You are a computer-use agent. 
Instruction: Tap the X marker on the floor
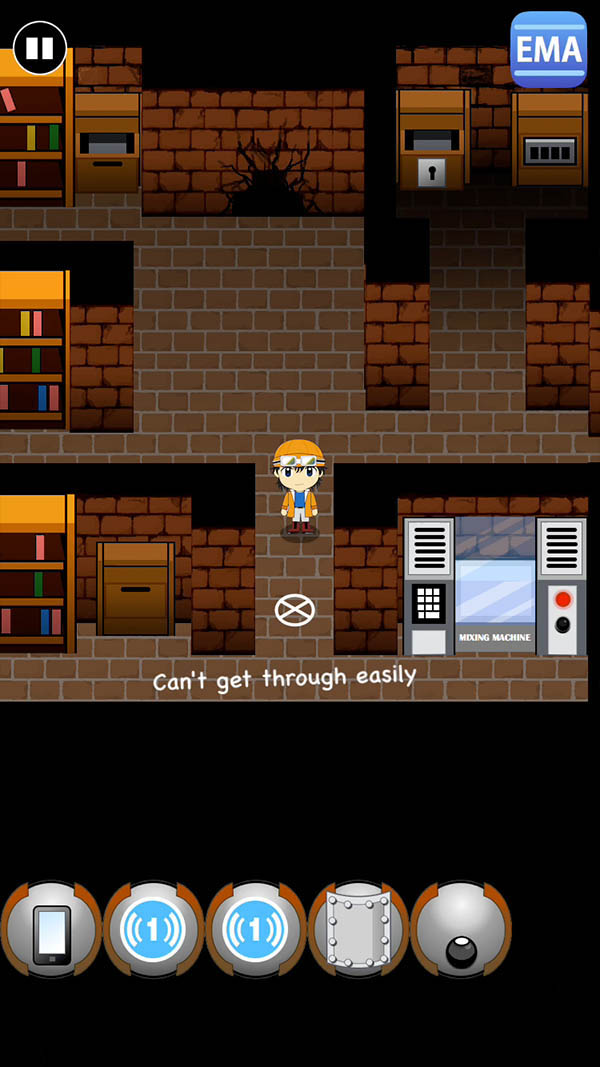coord(295,609)
